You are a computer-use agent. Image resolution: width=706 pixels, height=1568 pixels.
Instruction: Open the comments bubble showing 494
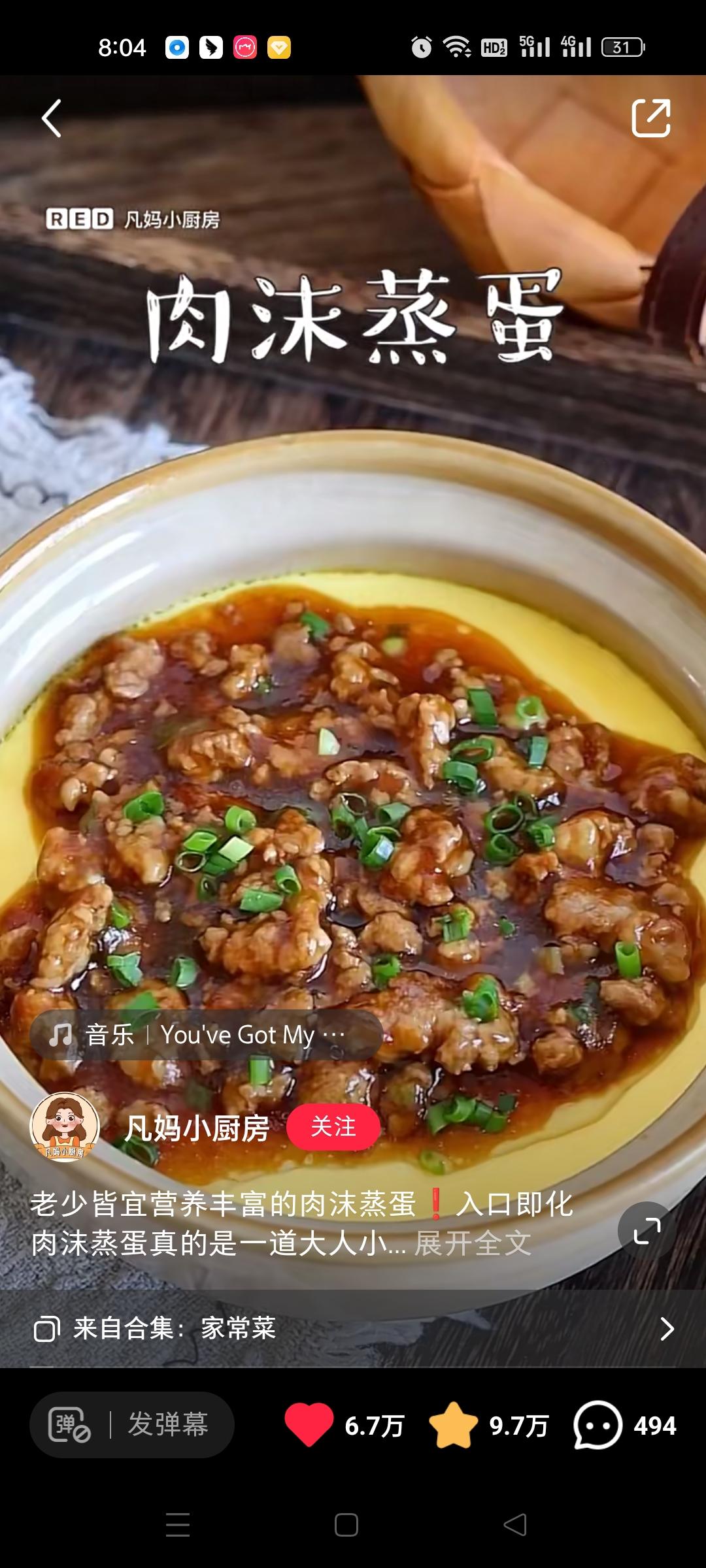[597, 1424]
